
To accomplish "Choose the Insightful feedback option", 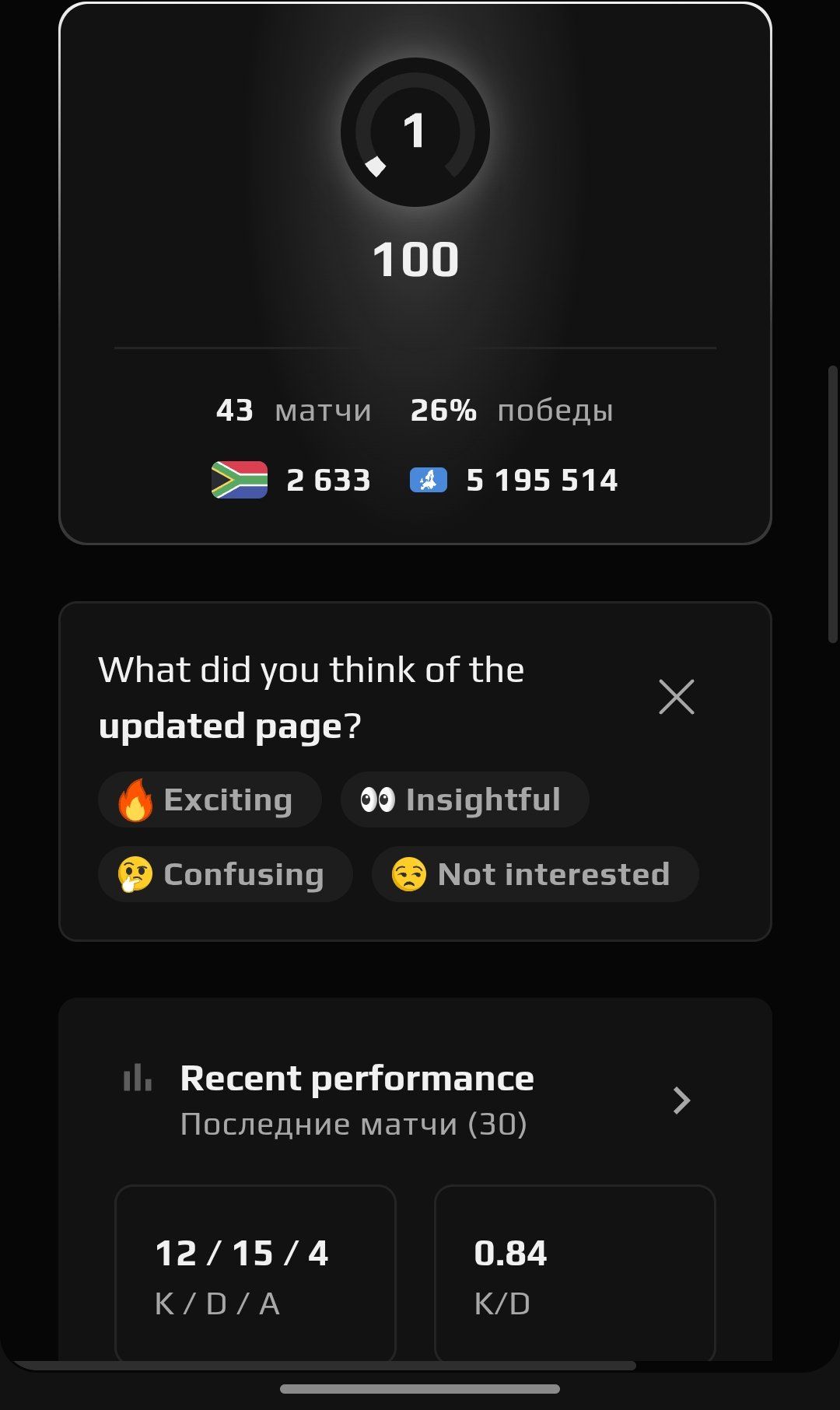I will (464, 799).
